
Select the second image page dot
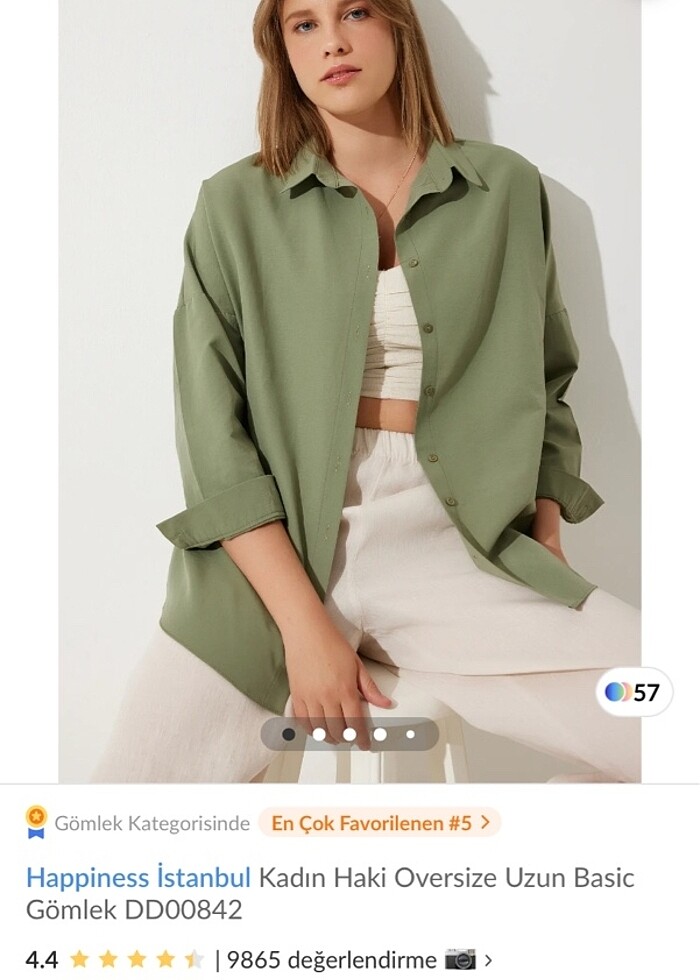(319, 734)
